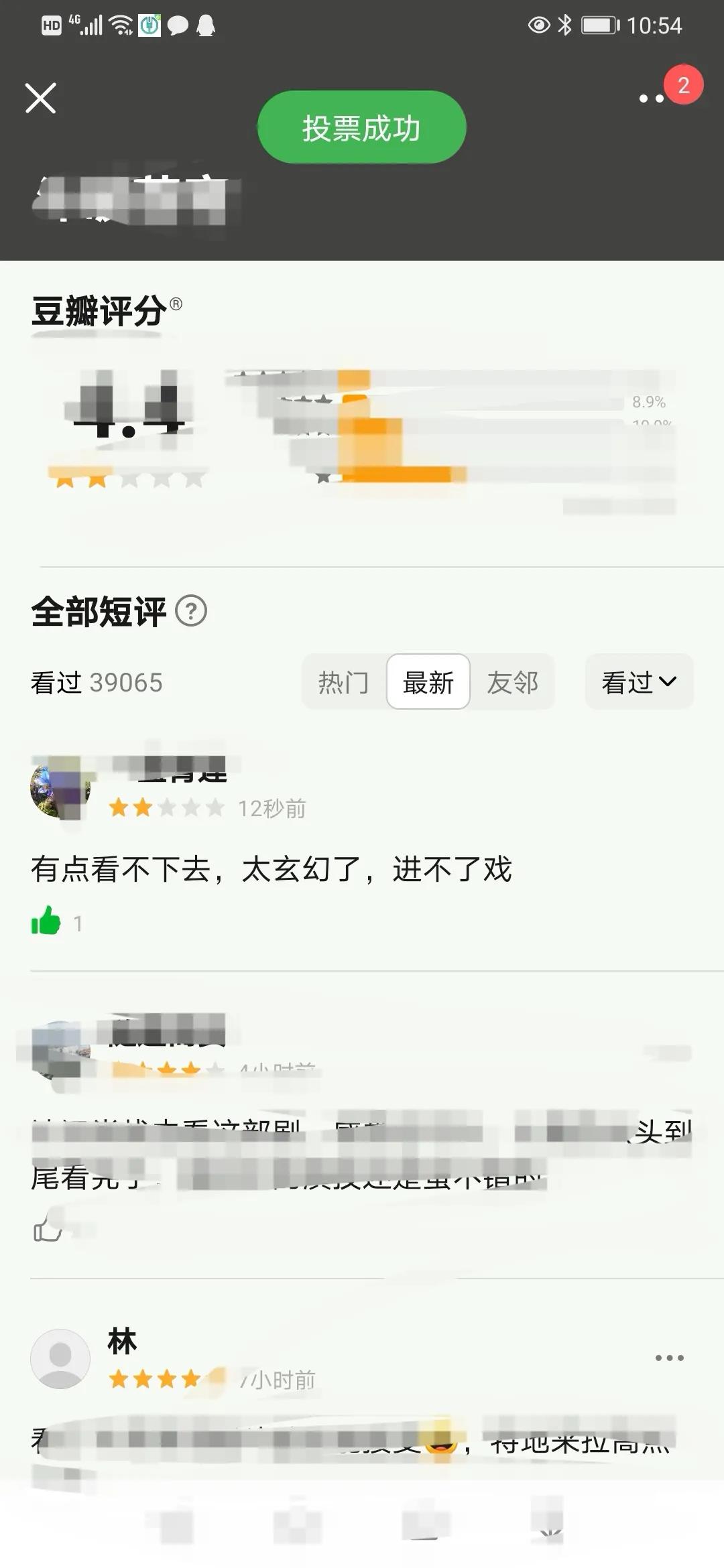The image size is (724, 1568).
Task: Open 林's profile avatar
Action: pyautogui.click(x=59, y=1358)
